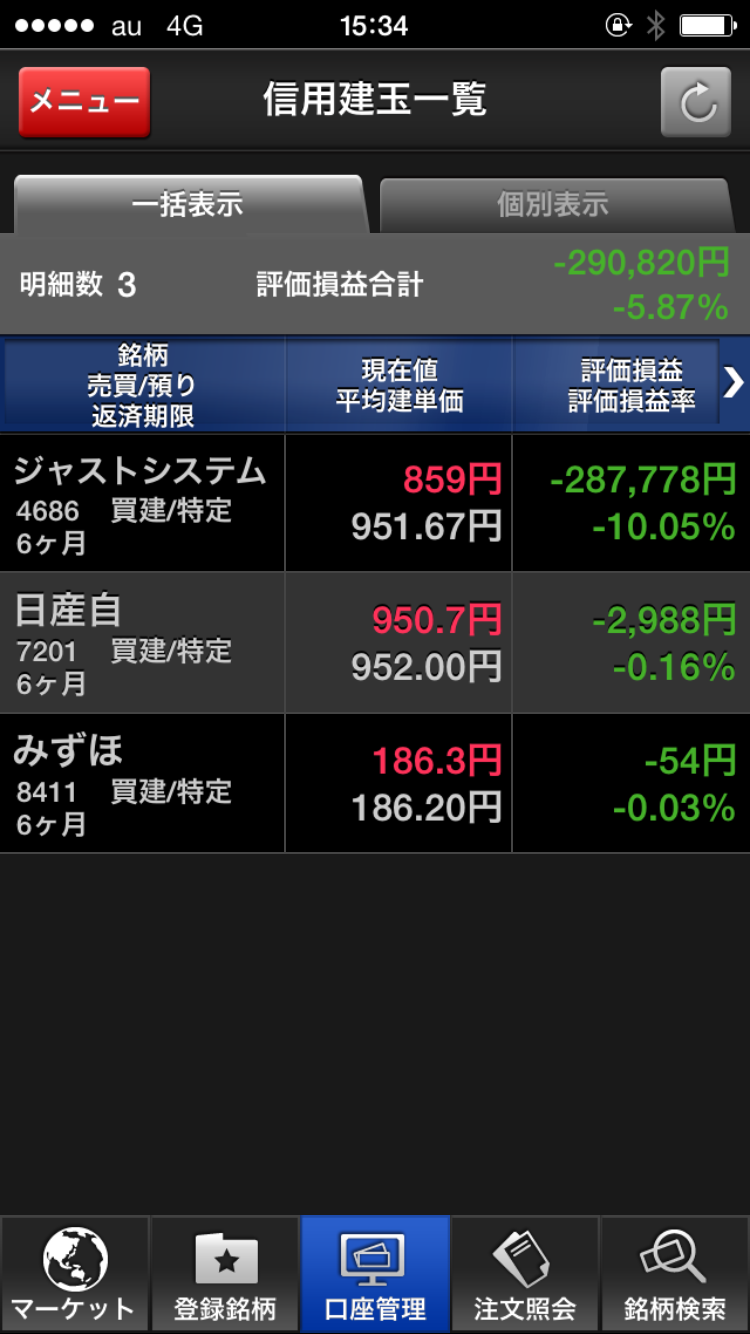Image resolution: width=750 pixels, height=1334 pixels.
Task: Open the ジャストシステム position row
Action: [x=374, y=503]
